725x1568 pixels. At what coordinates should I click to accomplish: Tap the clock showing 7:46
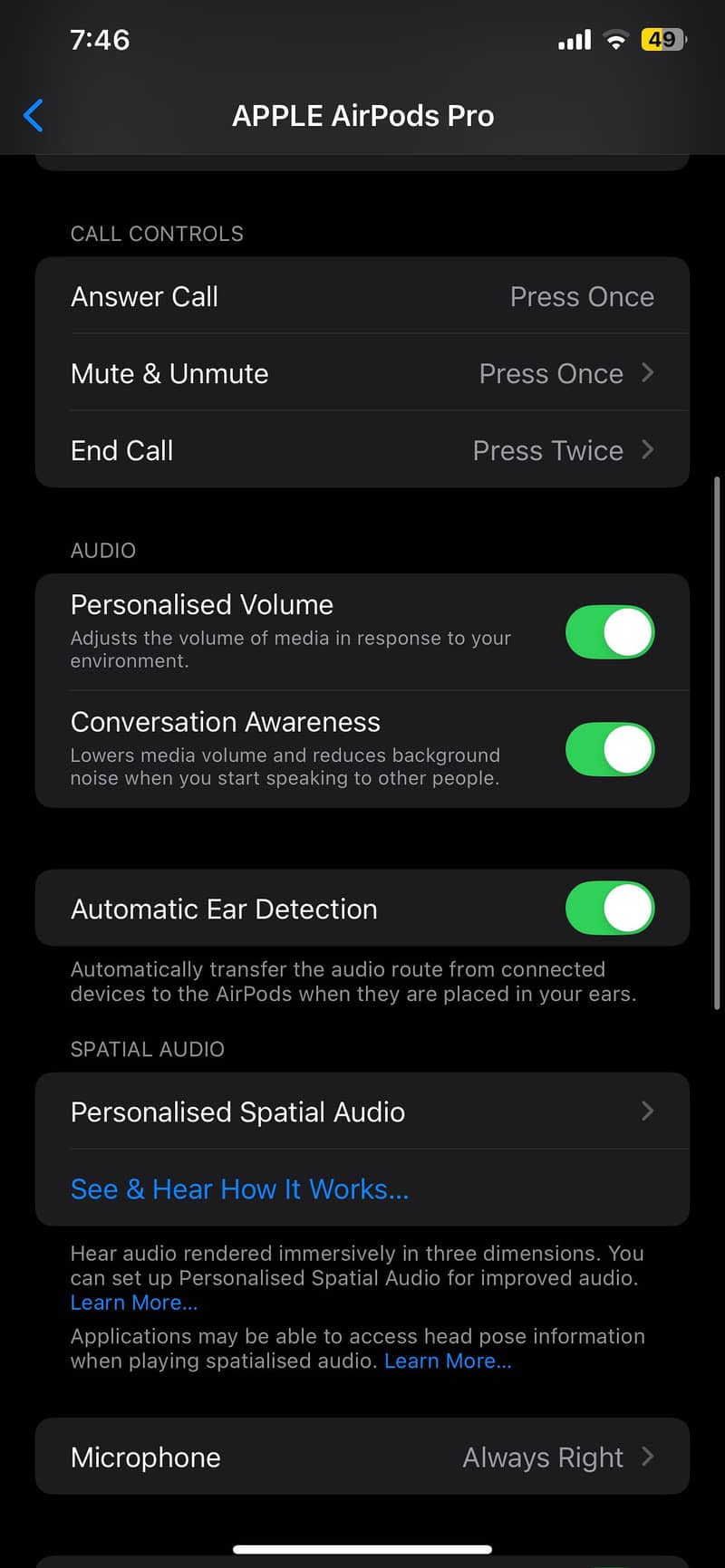point(100,40)
